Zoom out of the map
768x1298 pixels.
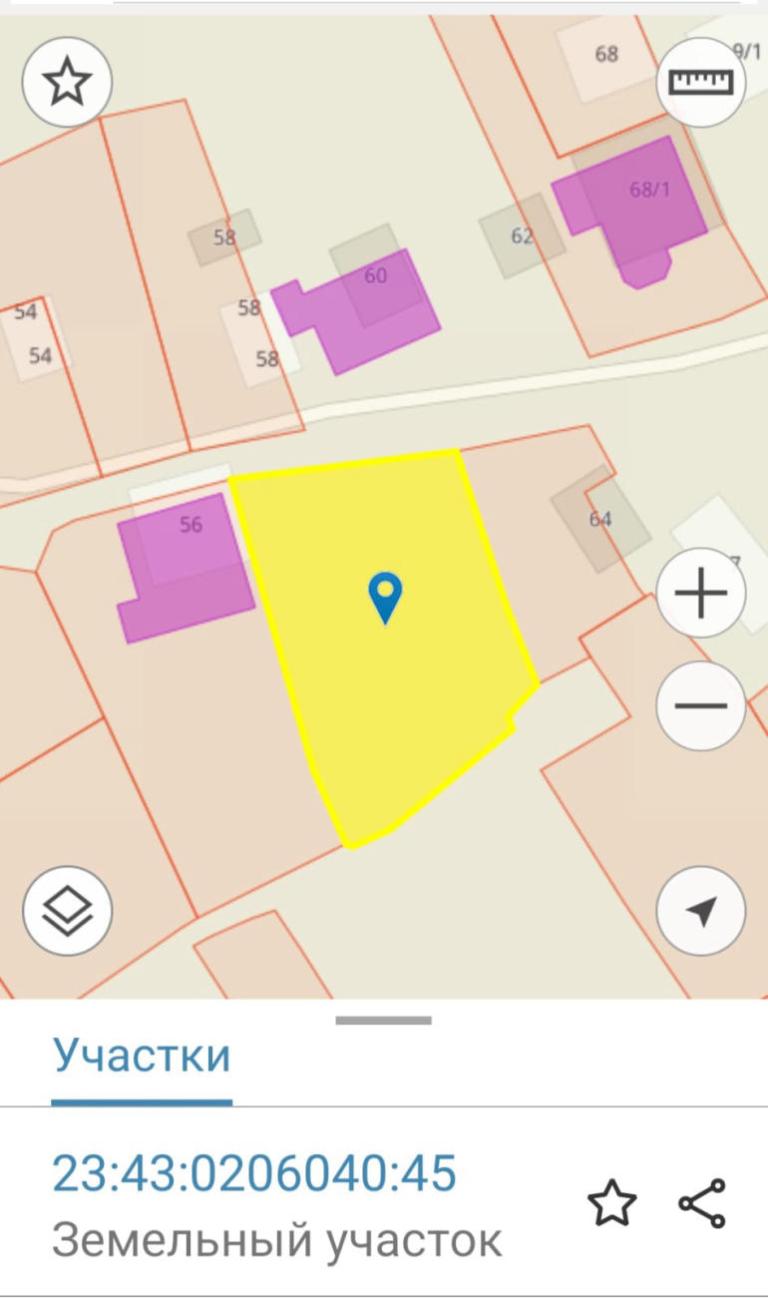click(701, 706)
